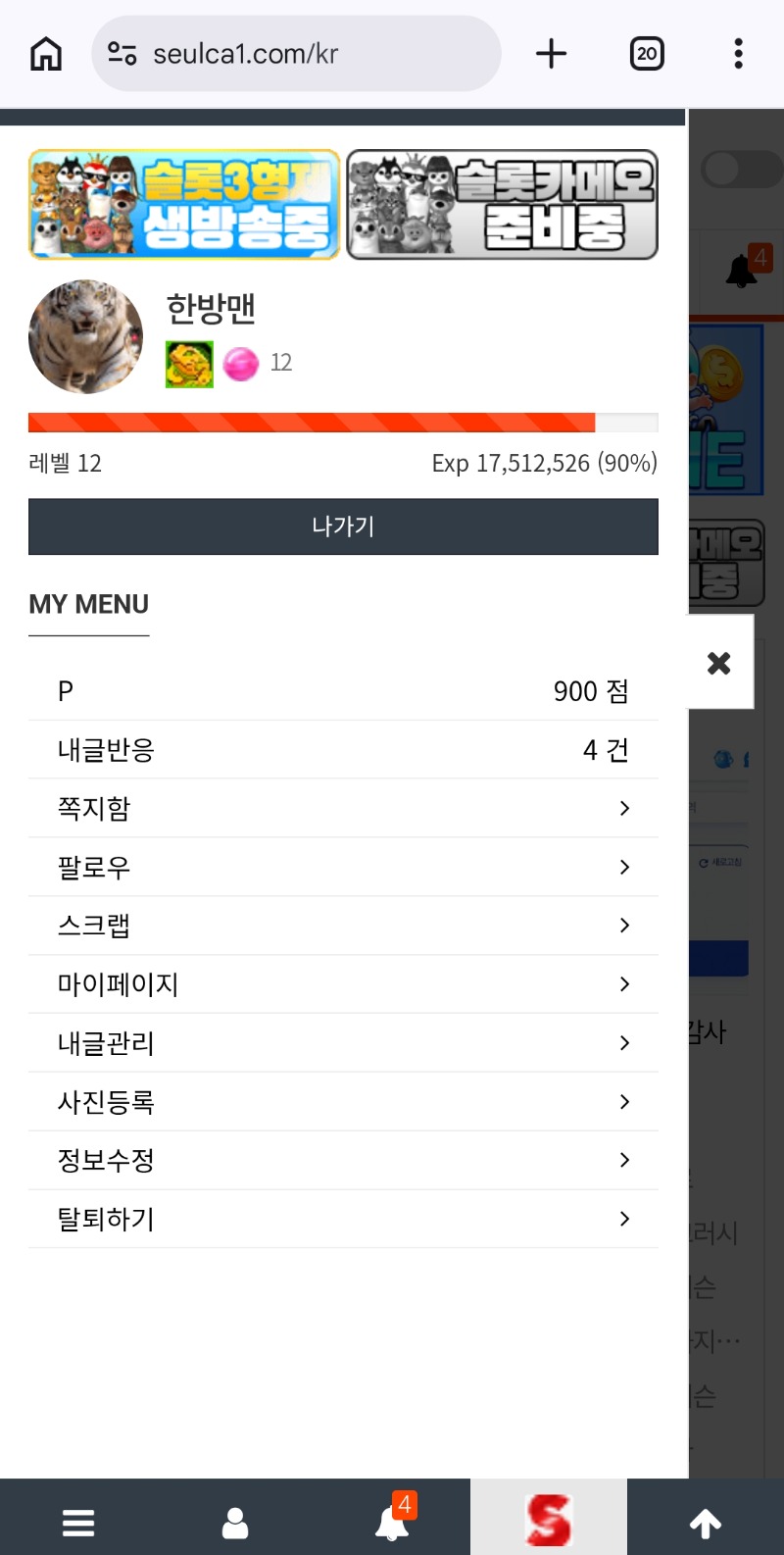Open the user profile icon tab
The height and width of the screenshot is (1555, 784).
pos(235,1522)
